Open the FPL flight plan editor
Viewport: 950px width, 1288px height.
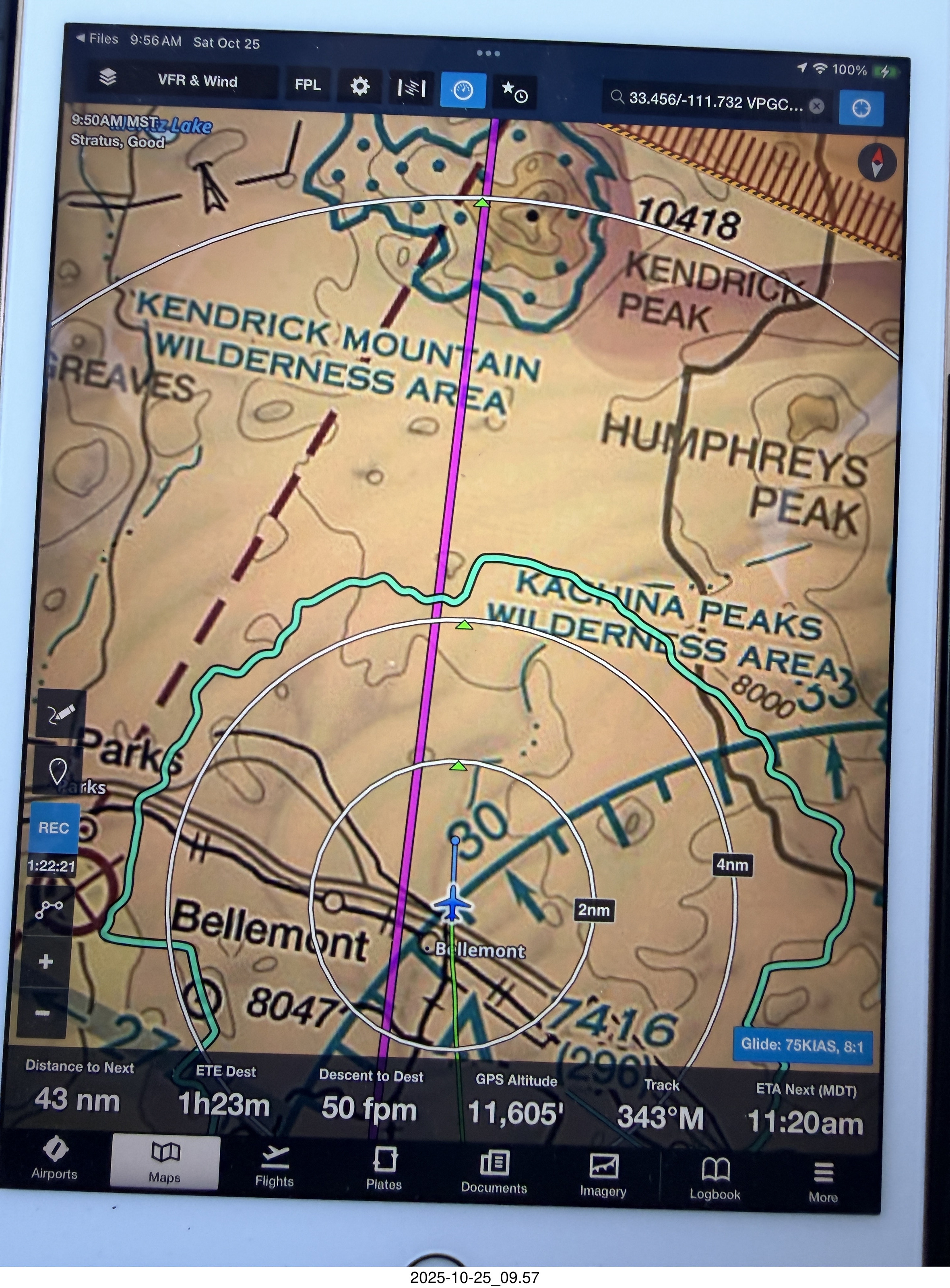308,85
